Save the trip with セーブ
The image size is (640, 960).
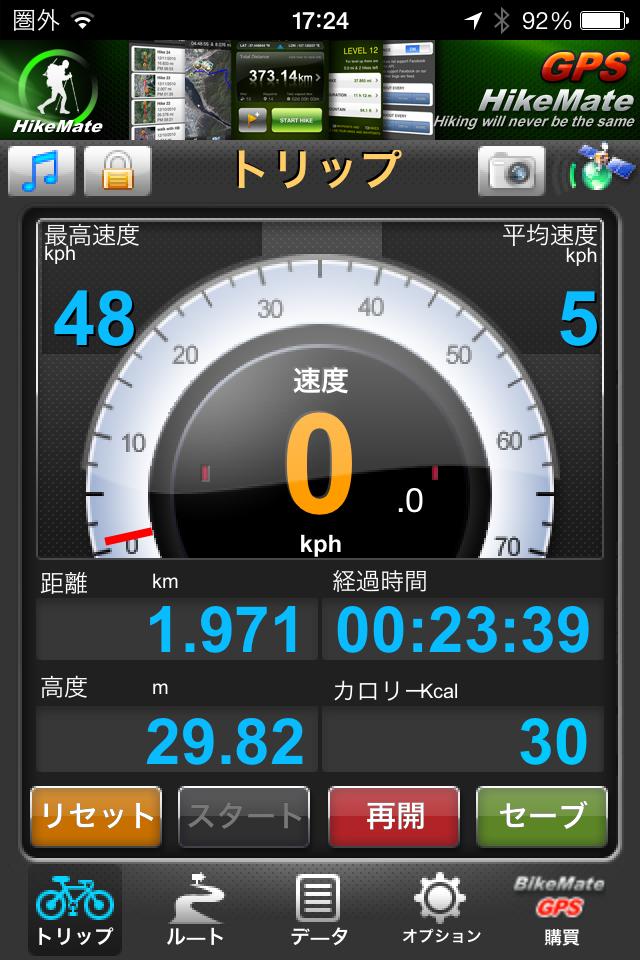pos(541,817)
